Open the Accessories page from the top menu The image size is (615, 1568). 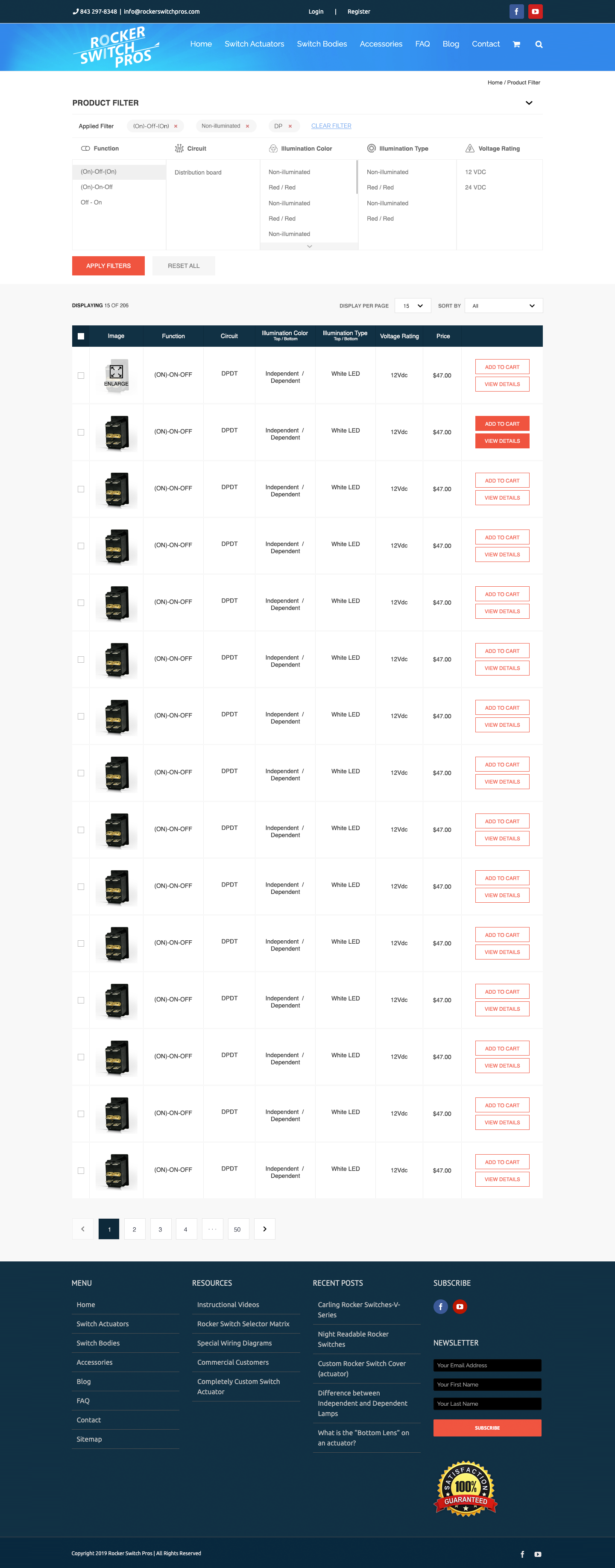coord(381,44)
